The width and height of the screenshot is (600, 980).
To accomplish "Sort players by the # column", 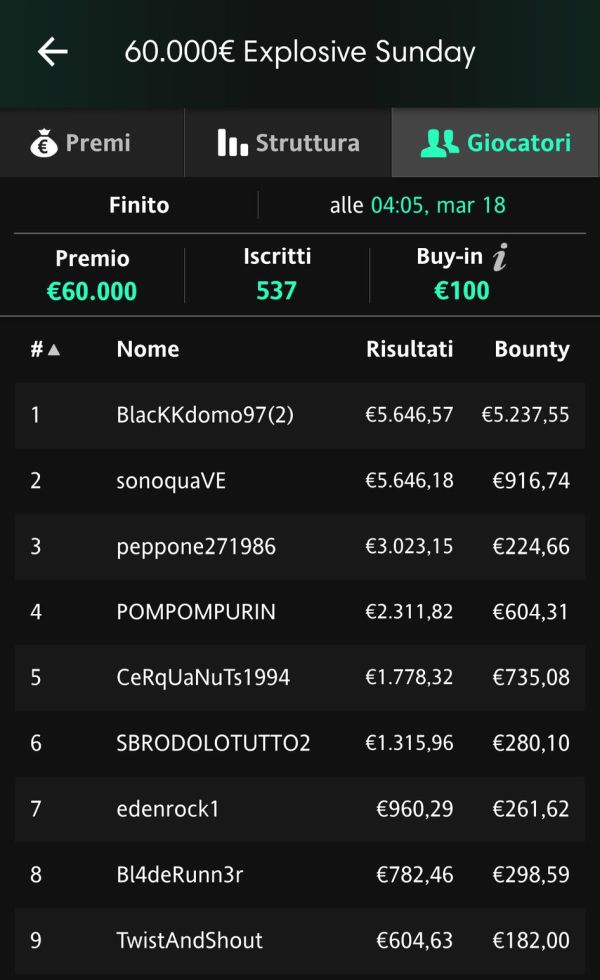I will (x=45, y=349).
